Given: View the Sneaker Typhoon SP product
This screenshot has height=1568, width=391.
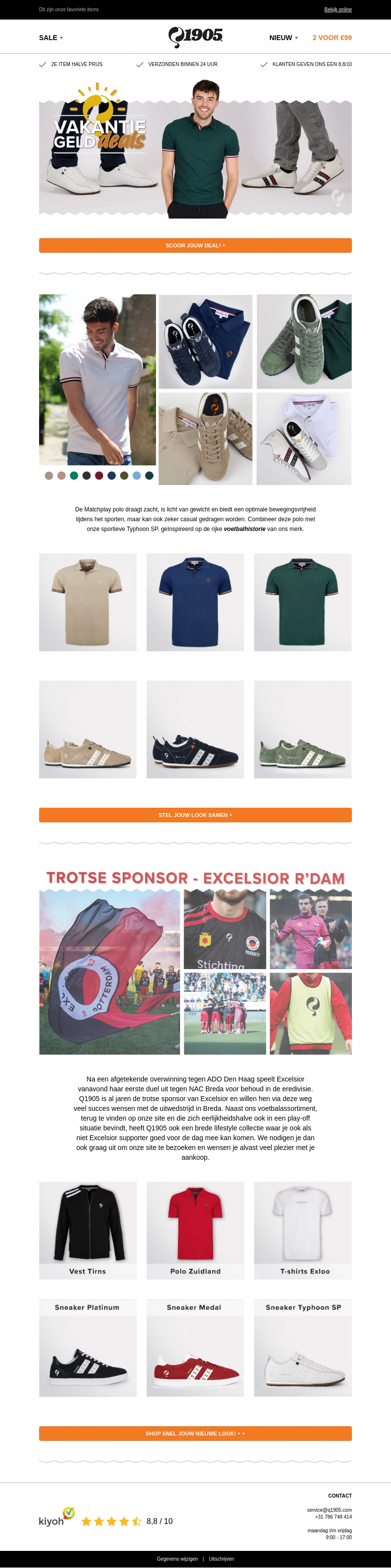Looking at the screenshot, I should [302, 1347].
